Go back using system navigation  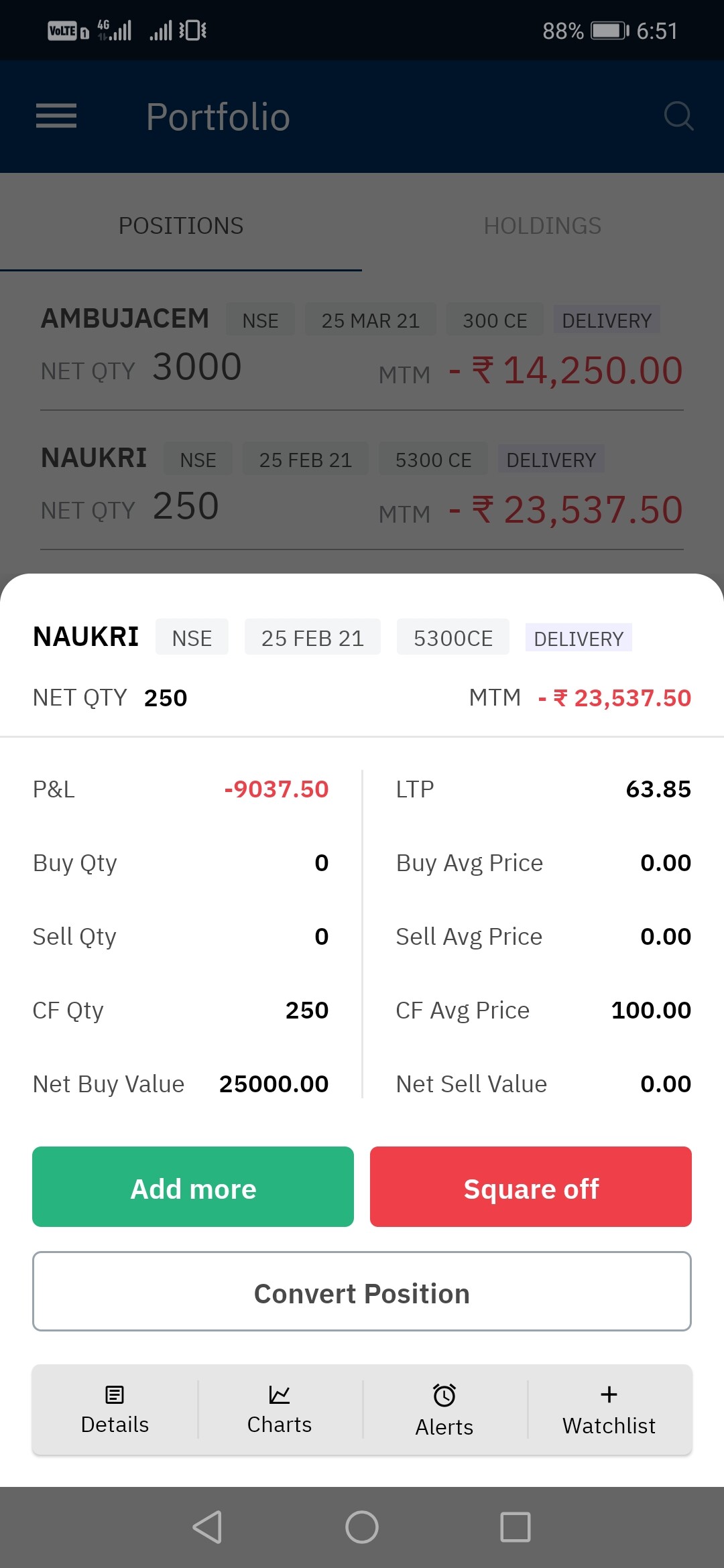pyautogui.click(x=207, y=1527)
